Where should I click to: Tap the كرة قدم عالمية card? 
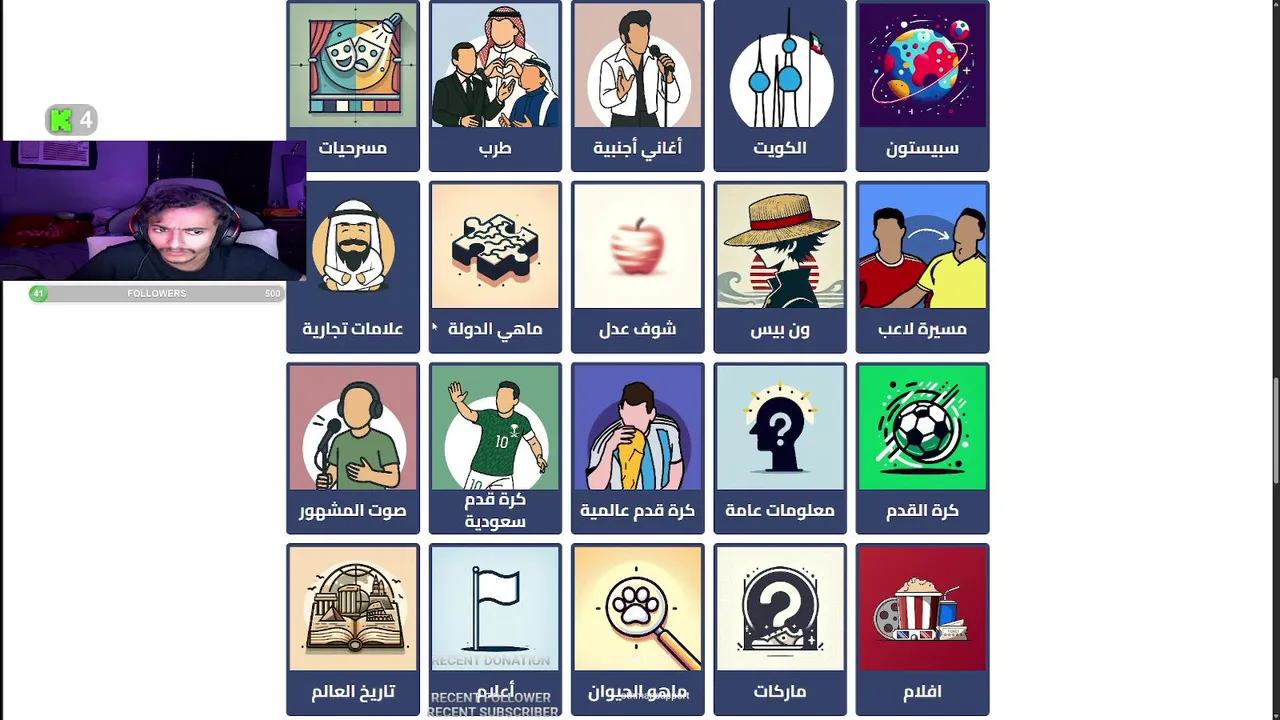click(x=637, y=447)
